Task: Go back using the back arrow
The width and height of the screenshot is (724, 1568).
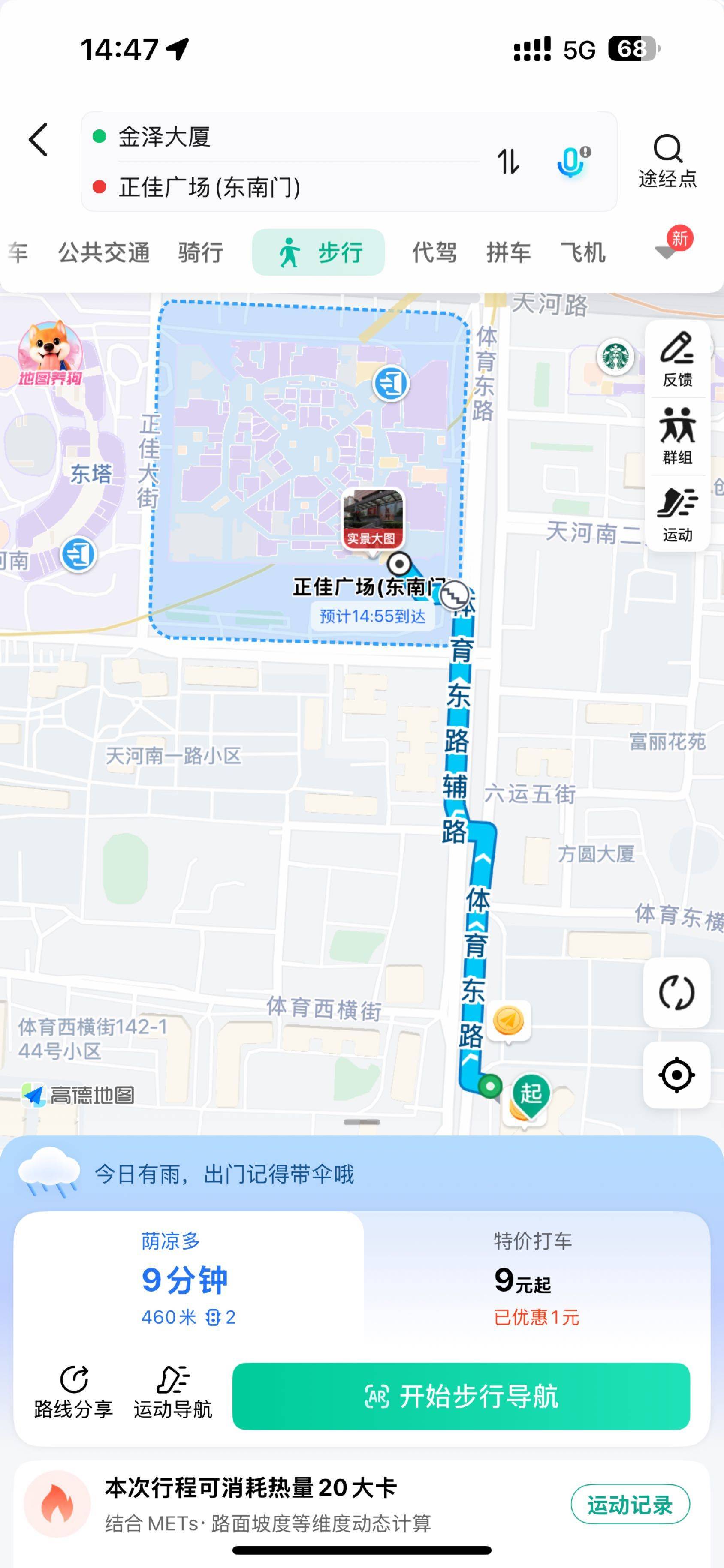Action: [x=38, y=139]
